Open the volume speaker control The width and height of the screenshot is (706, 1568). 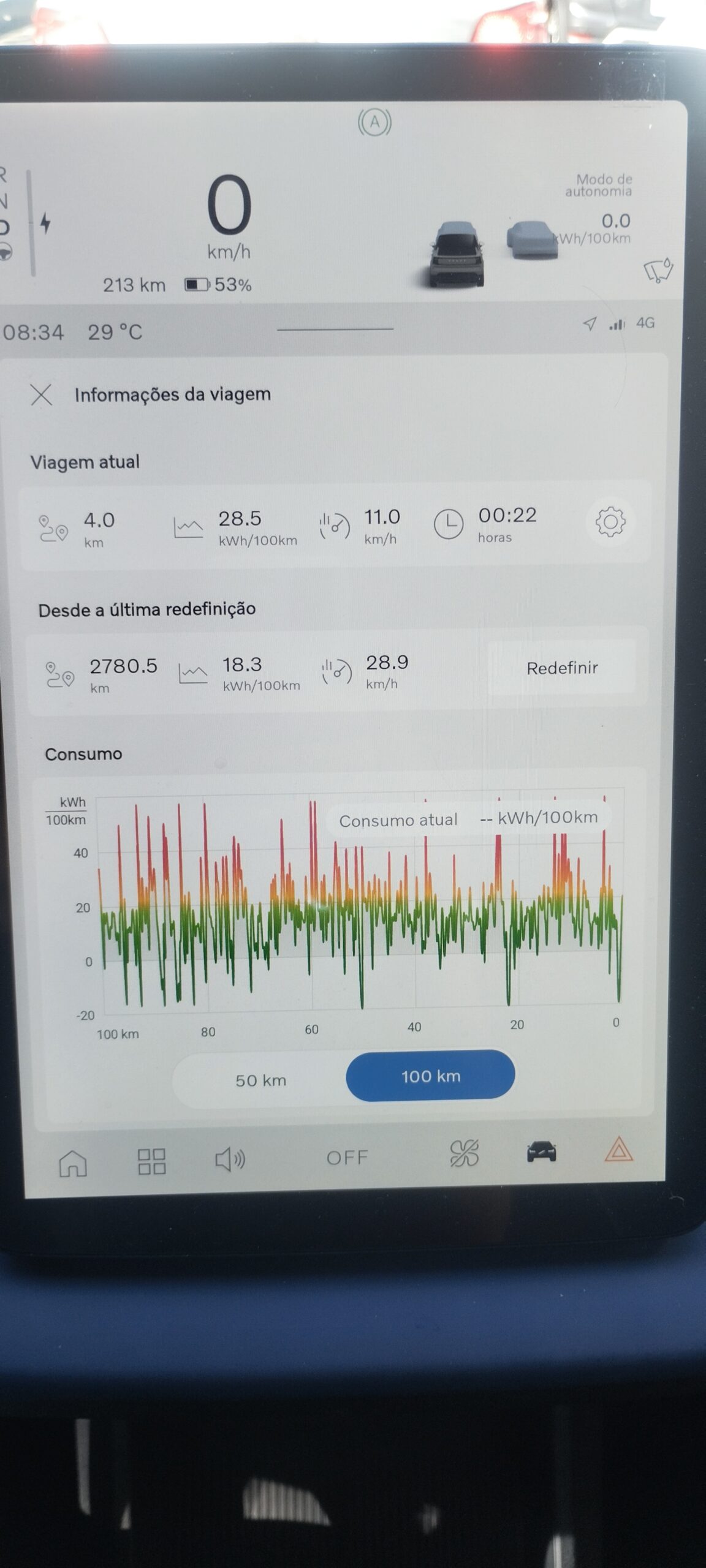230,1159
